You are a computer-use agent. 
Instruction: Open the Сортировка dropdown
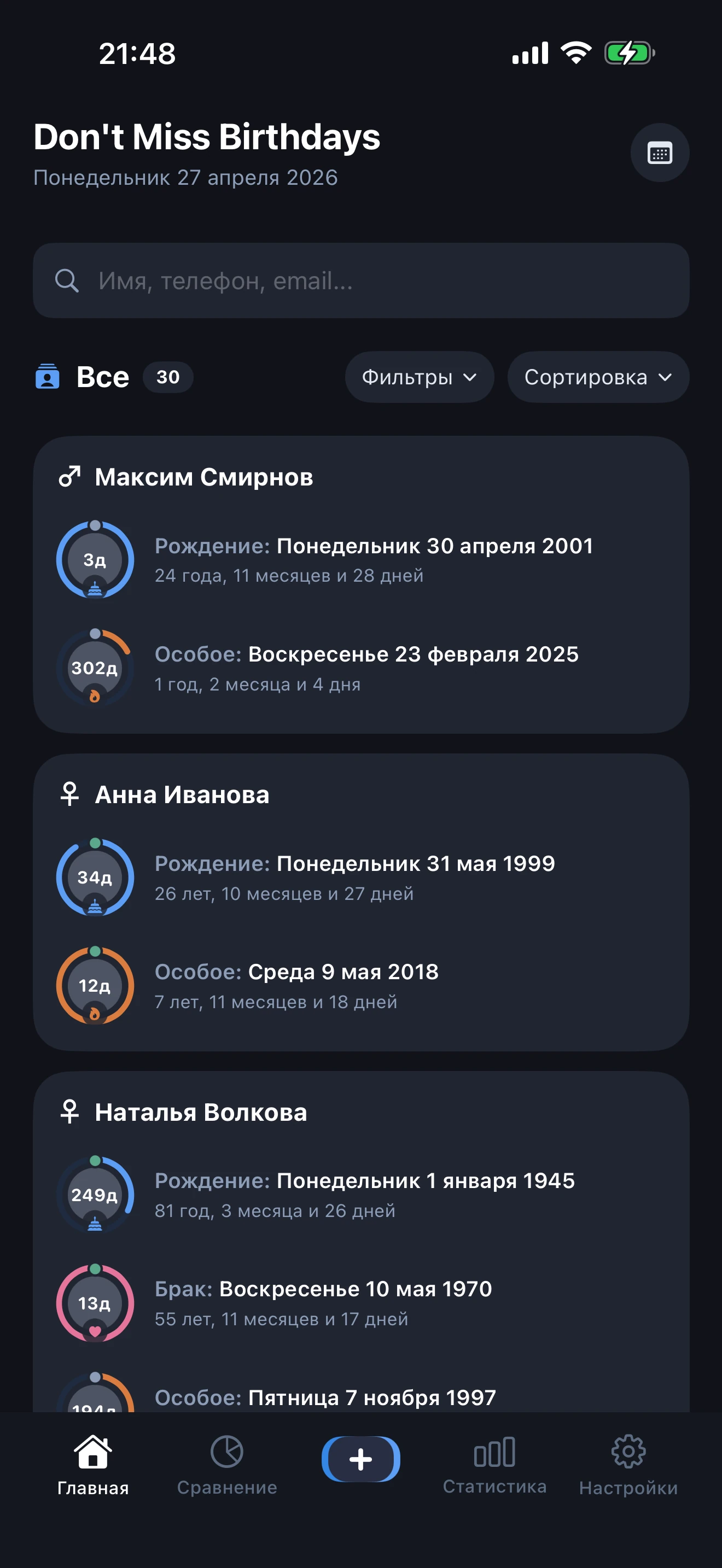point(598,377)
